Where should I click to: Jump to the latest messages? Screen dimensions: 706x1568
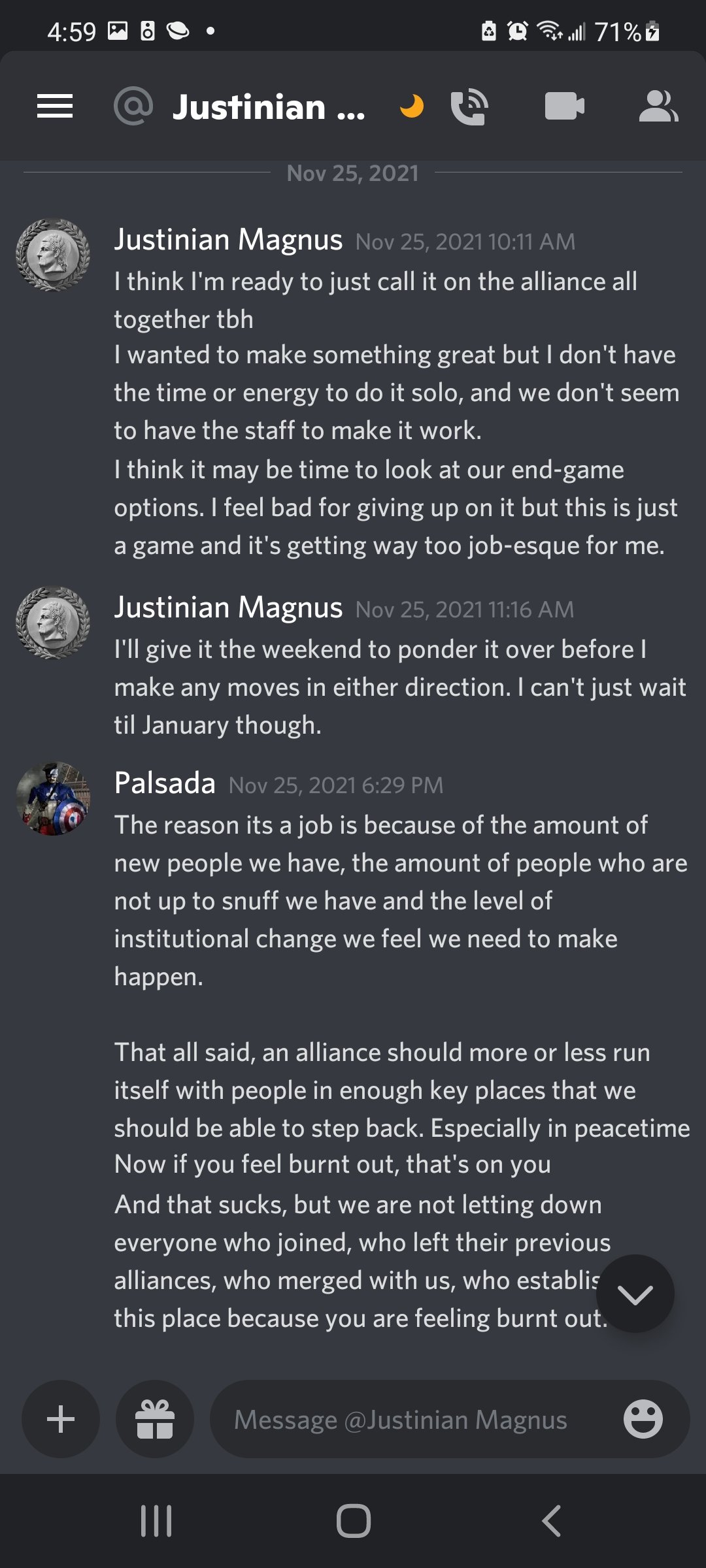635,1294
